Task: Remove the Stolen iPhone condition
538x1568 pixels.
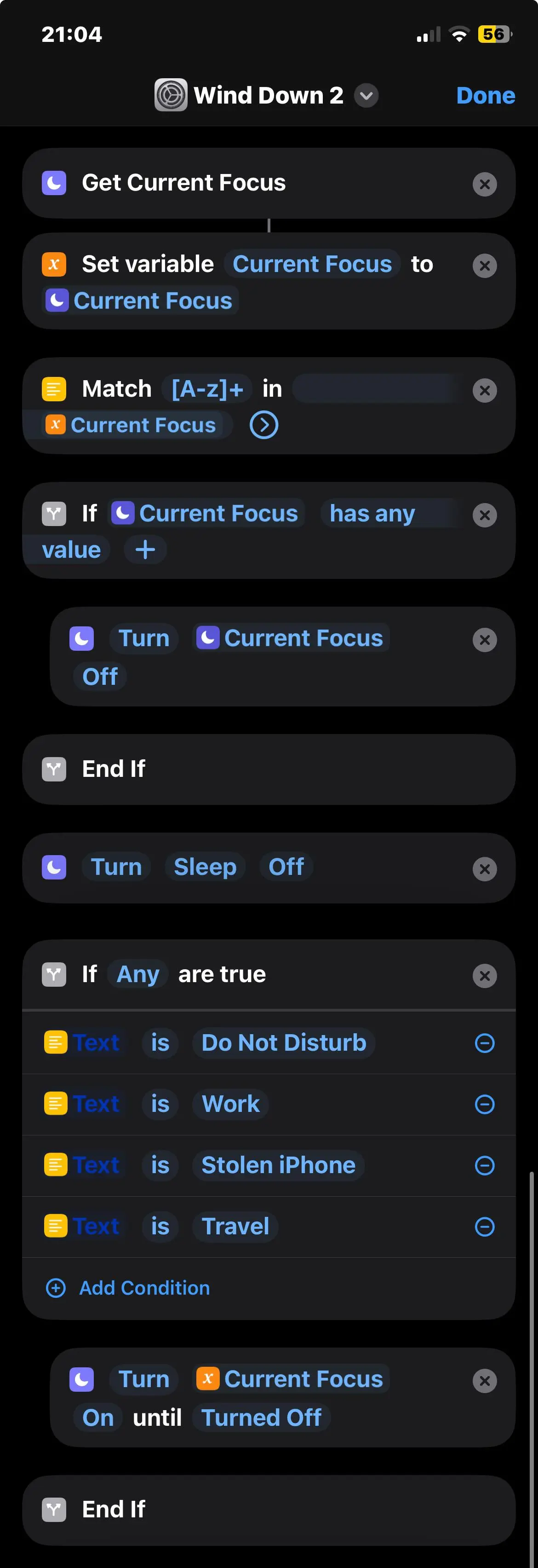Action: (485, 1165)
